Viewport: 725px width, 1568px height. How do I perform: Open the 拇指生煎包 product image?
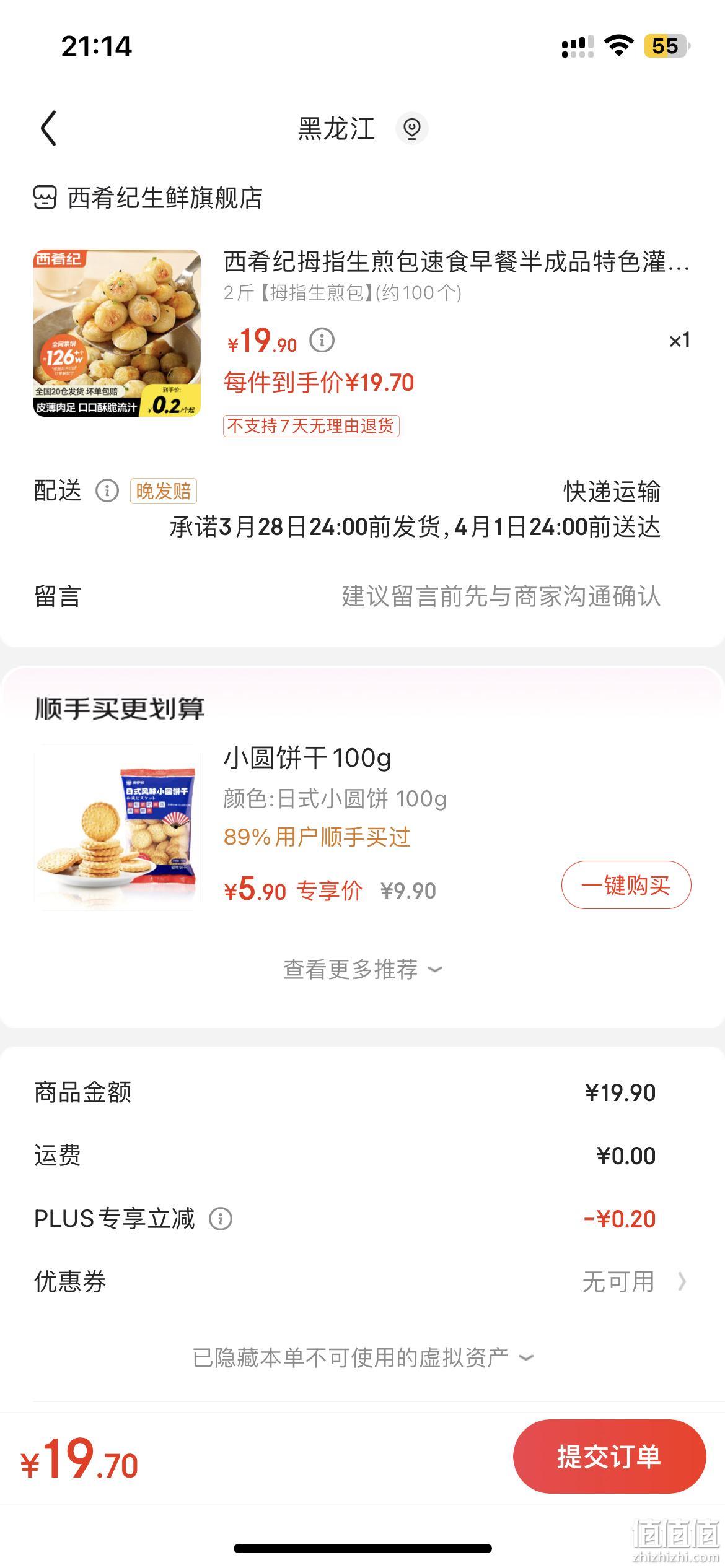[117, 333]
